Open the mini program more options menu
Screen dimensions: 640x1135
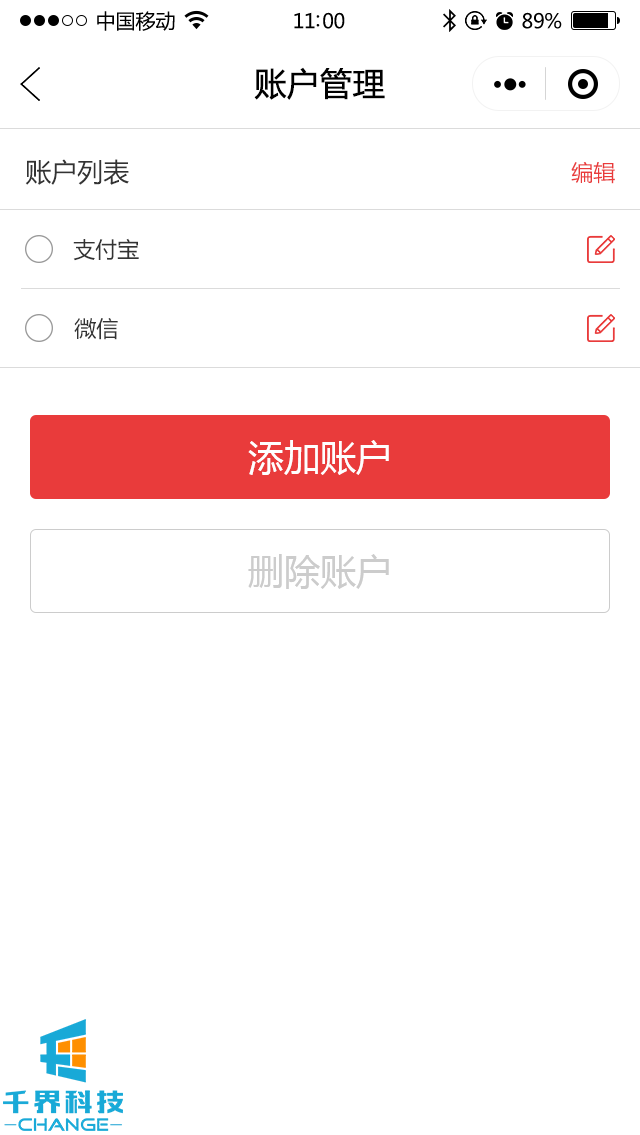pyautogui.click(x=510, y=84)
